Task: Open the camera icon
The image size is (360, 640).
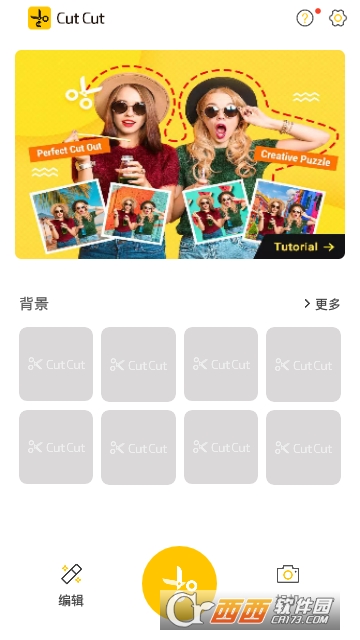Action: 288,574
